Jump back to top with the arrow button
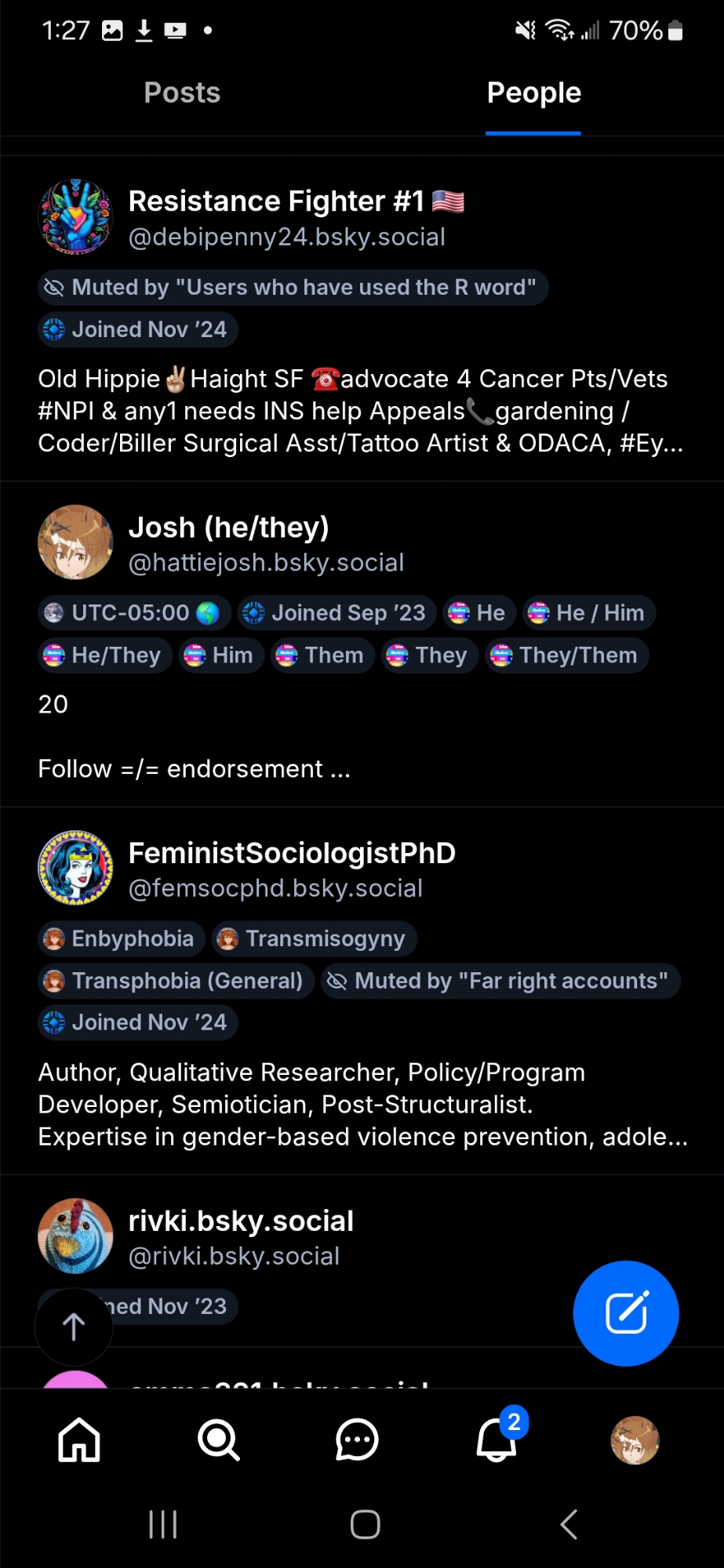 coord(74,1327)
